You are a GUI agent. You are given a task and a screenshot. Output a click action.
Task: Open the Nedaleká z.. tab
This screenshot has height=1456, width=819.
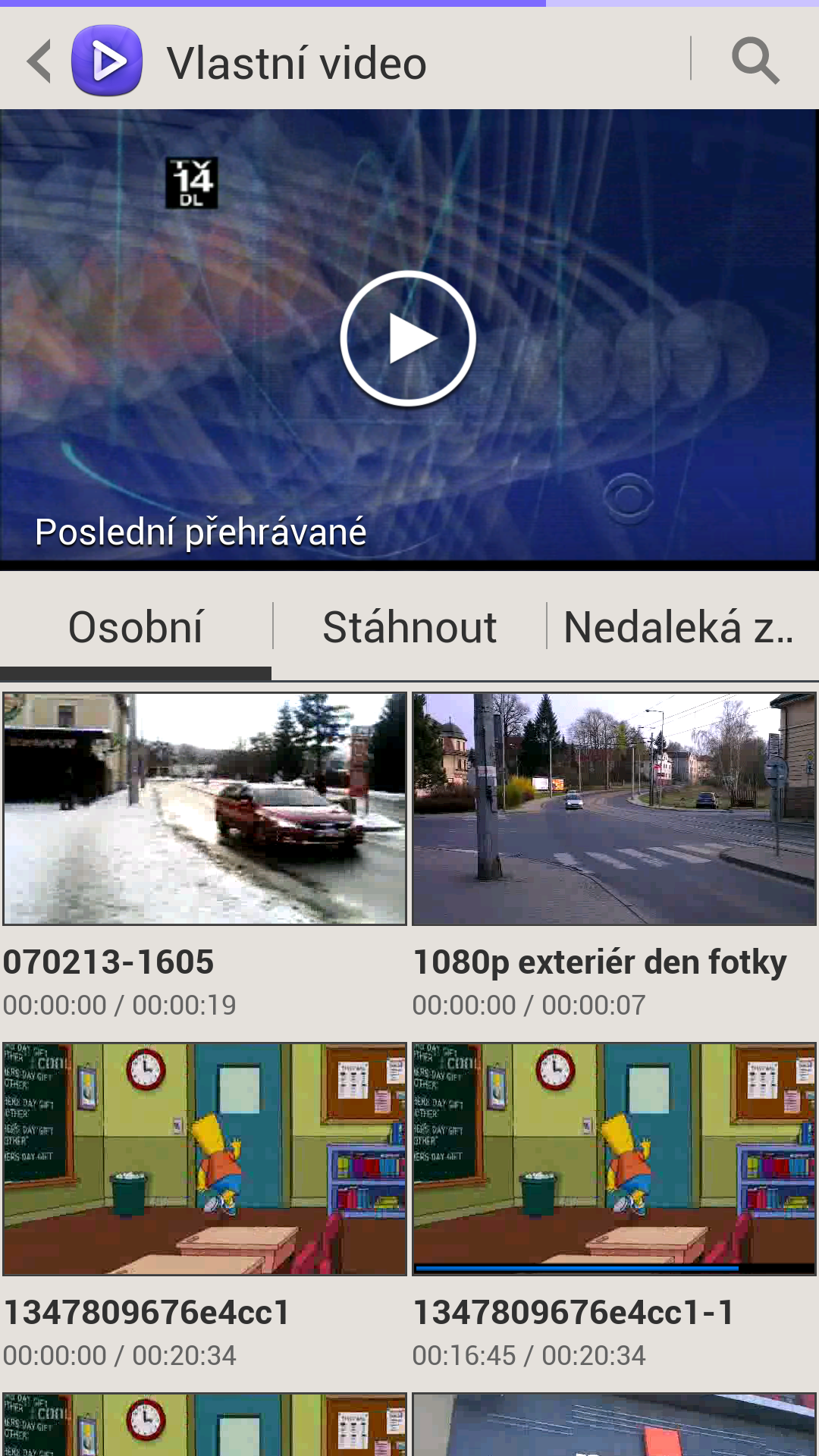click(679, 627)
